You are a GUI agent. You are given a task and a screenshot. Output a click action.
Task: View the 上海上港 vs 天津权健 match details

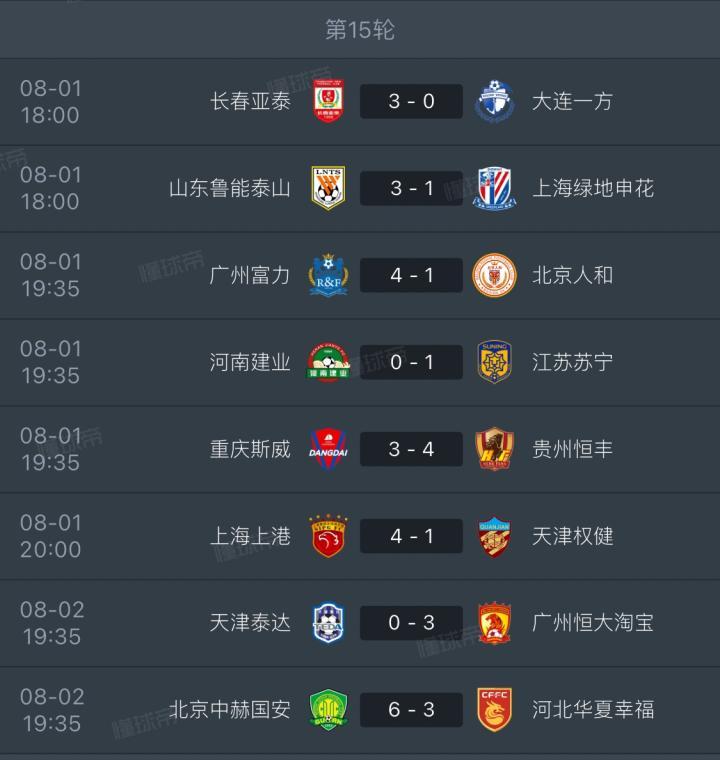411,536
